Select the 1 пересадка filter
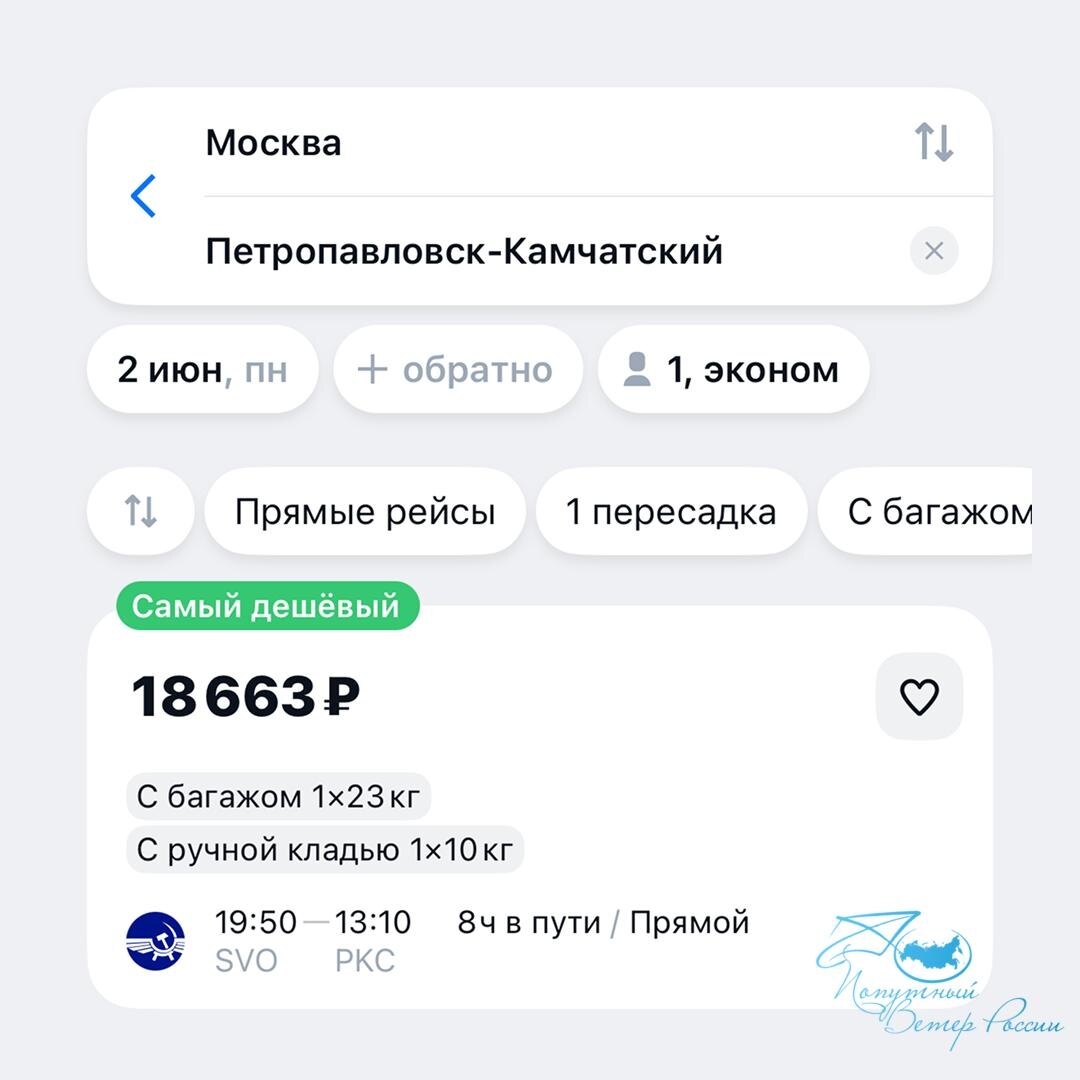 point(671,512)
